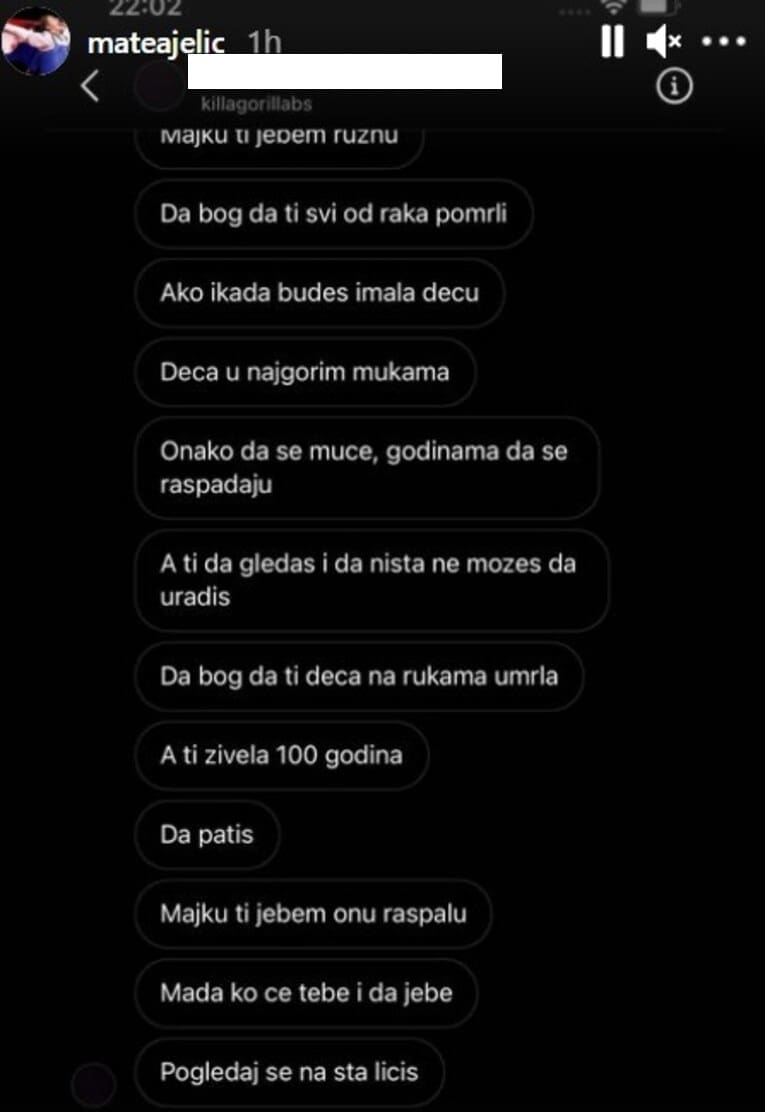Pause the story playback
765x1112 pixels.
point(612,42)
